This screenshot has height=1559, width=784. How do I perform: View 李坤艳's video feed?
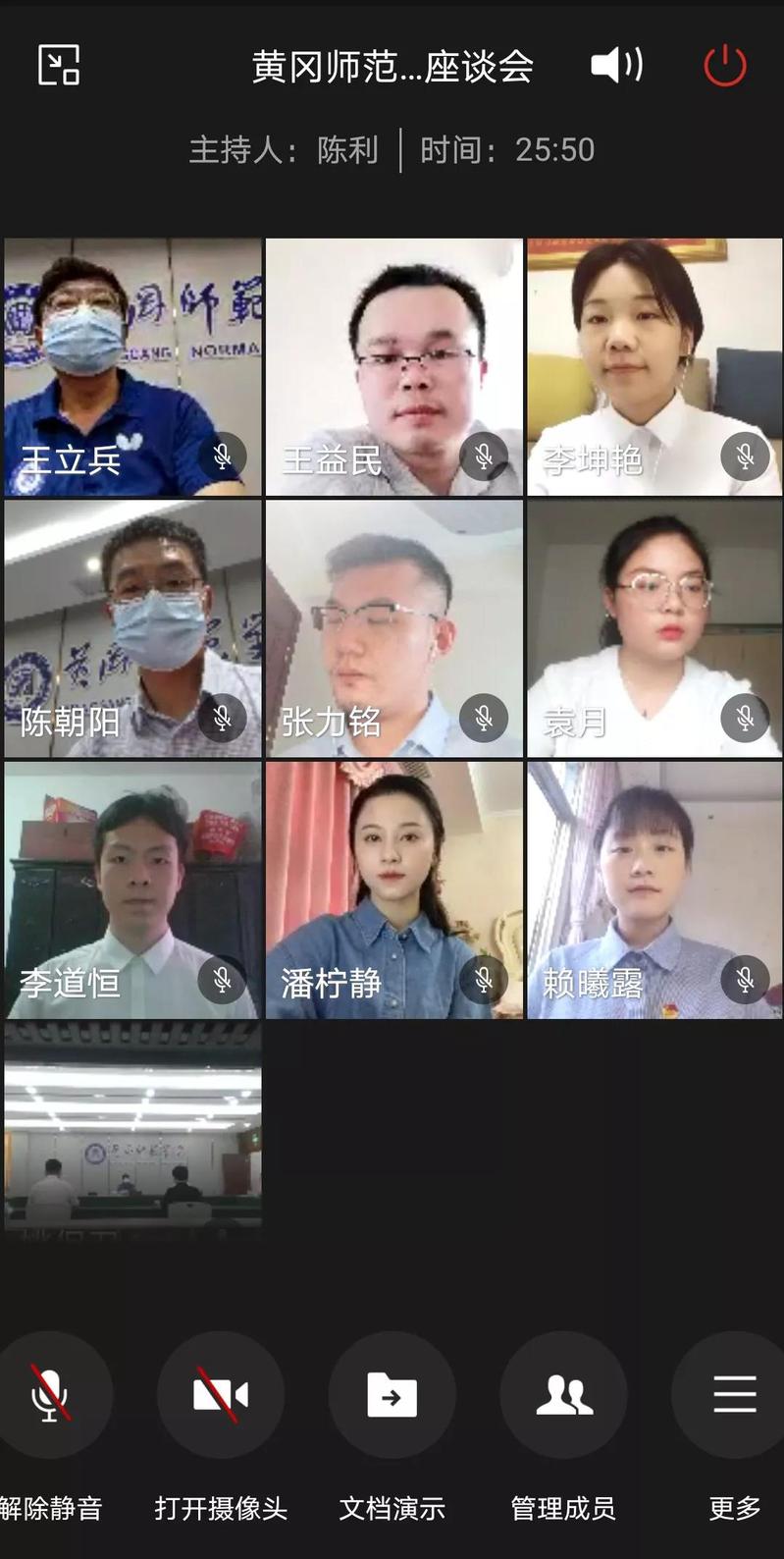654,367
